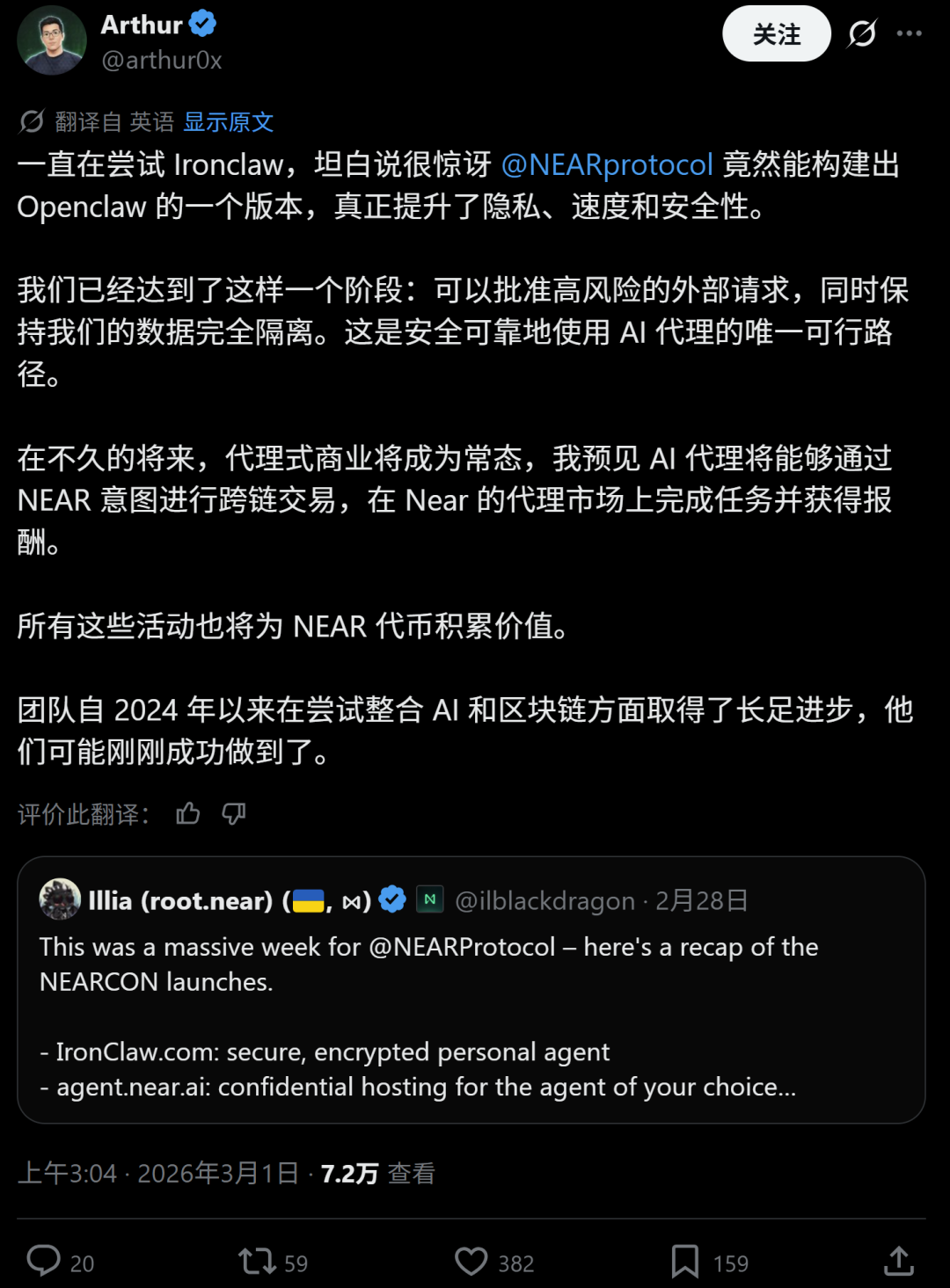Bookmark this post
Screen dimensions: 950x1288
click(x=685, y=1262)
